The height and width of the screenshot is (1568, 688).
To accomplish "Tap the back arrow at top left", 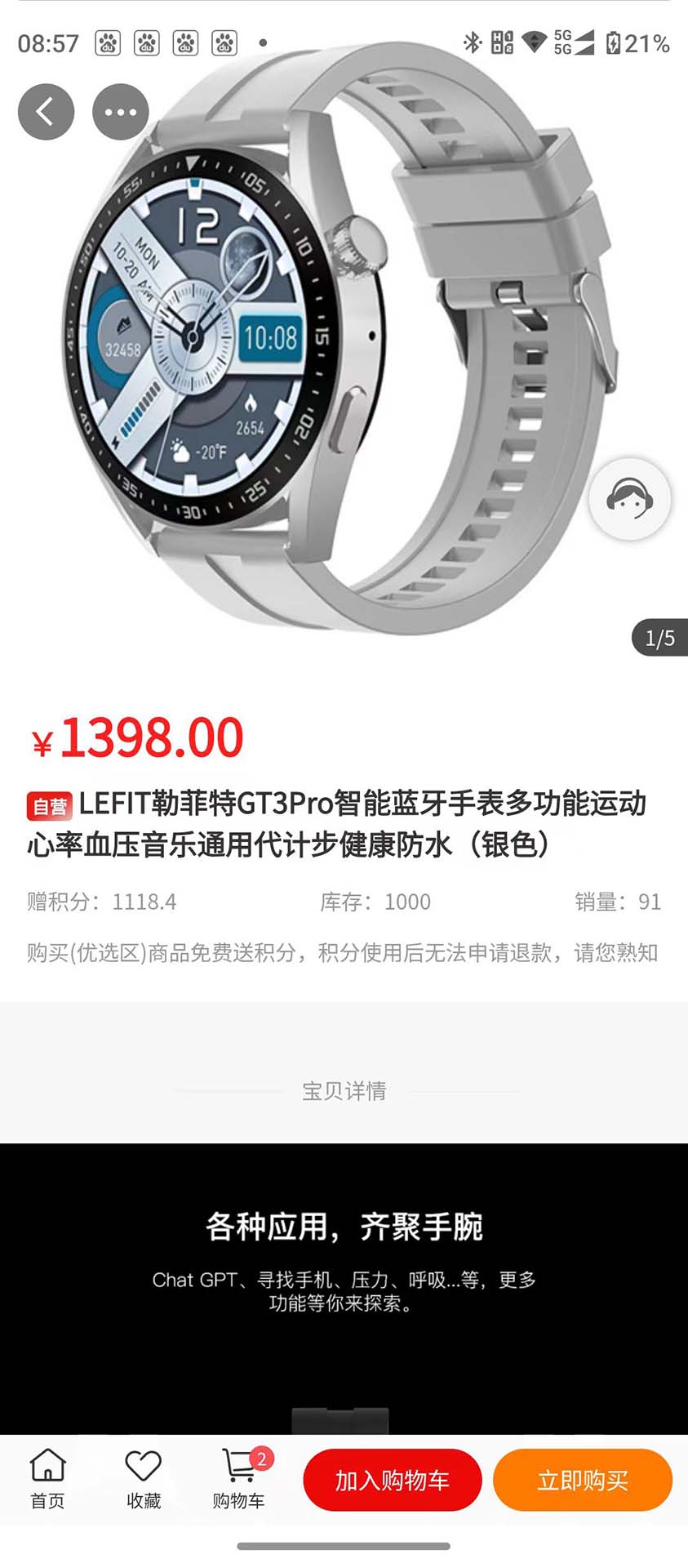I will (46, 112).
